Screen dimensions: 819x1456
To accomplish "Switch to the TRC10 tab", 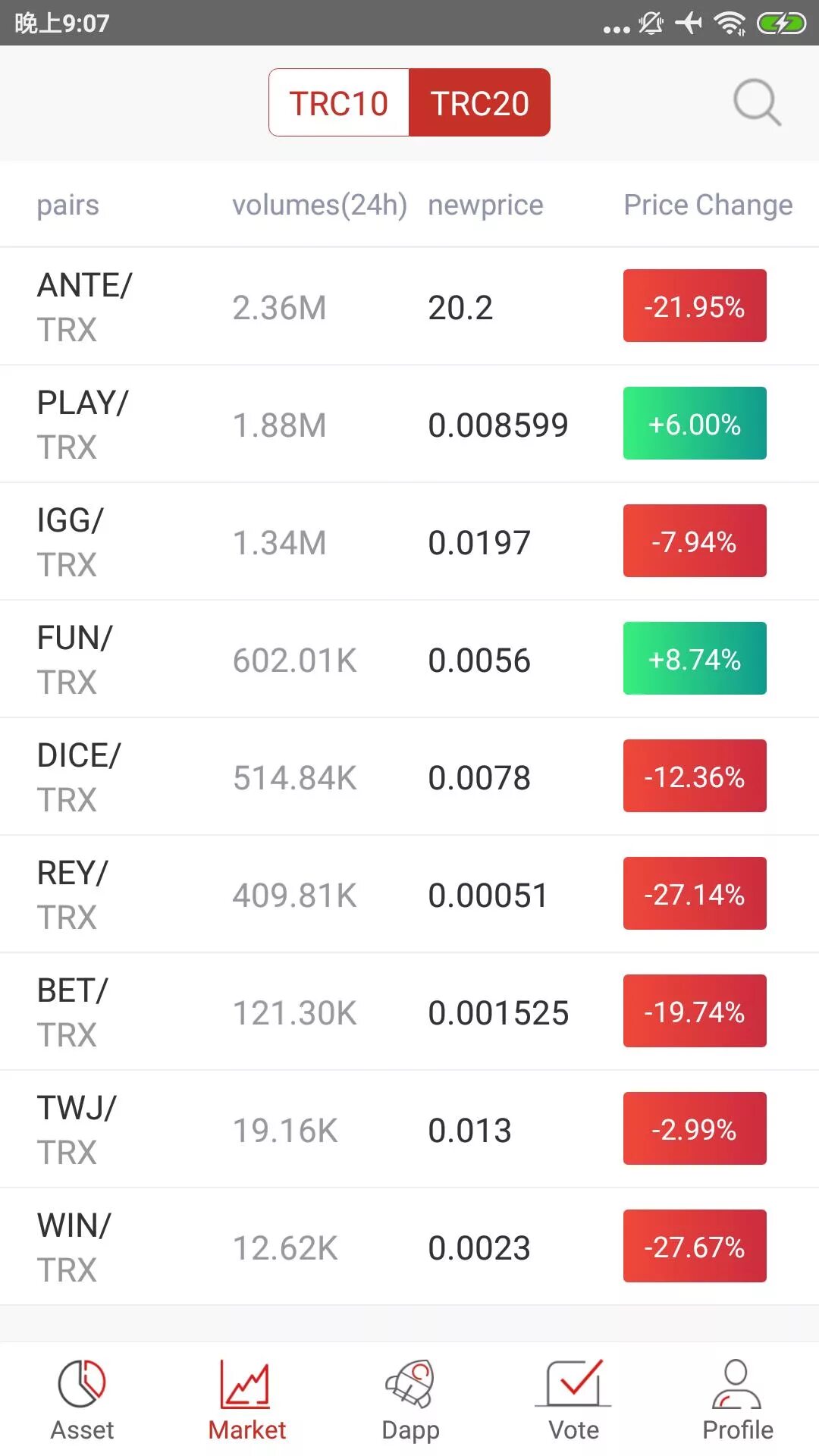I will coord(339,102).
